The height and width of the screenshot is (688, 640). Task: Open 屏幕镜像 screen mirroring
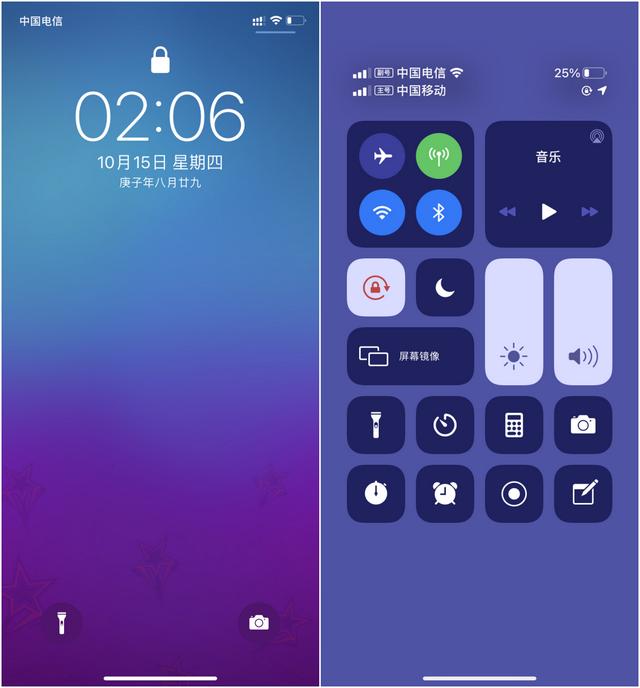click(410, 356)
